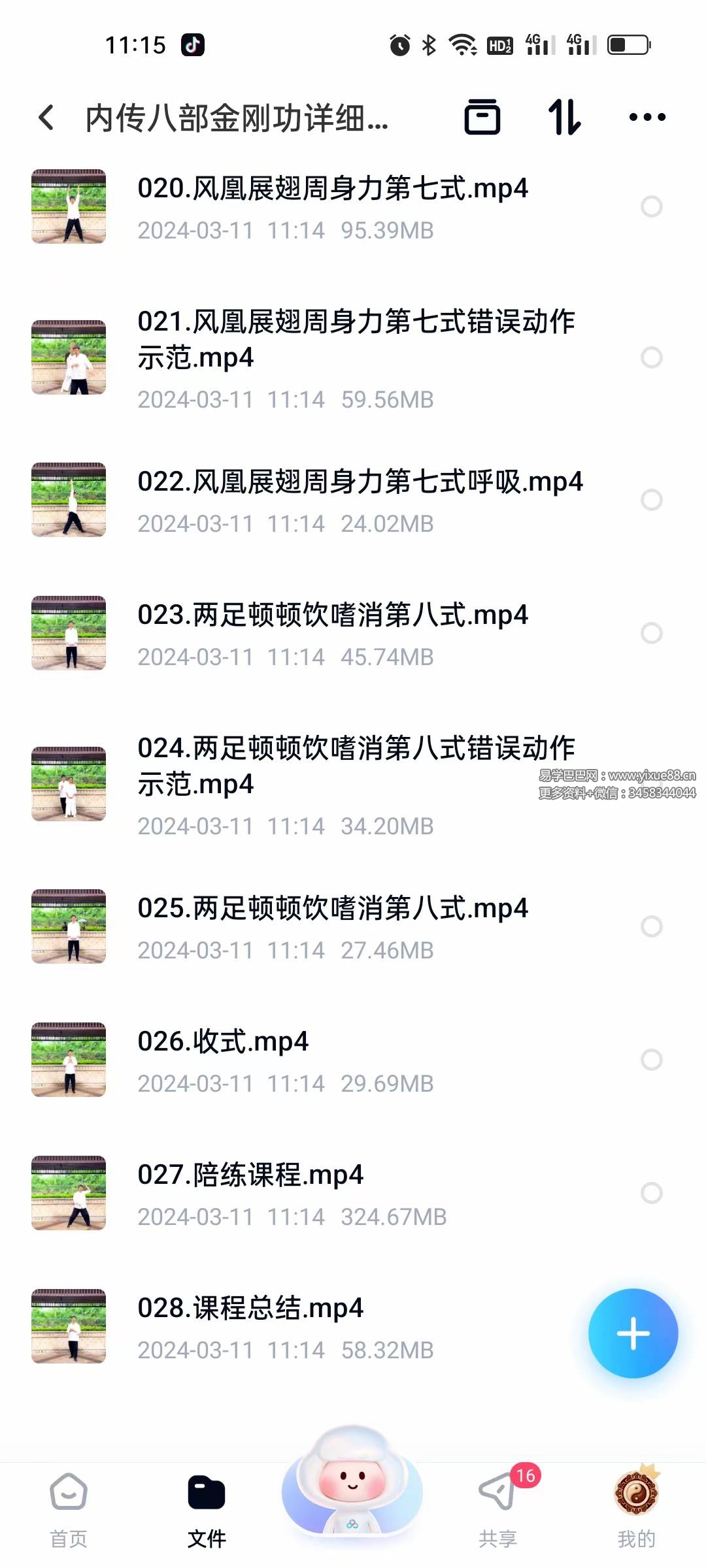Open the transfer list icon
The height and width of the screenshot is (1568, 706).
[x=482, y=118]
